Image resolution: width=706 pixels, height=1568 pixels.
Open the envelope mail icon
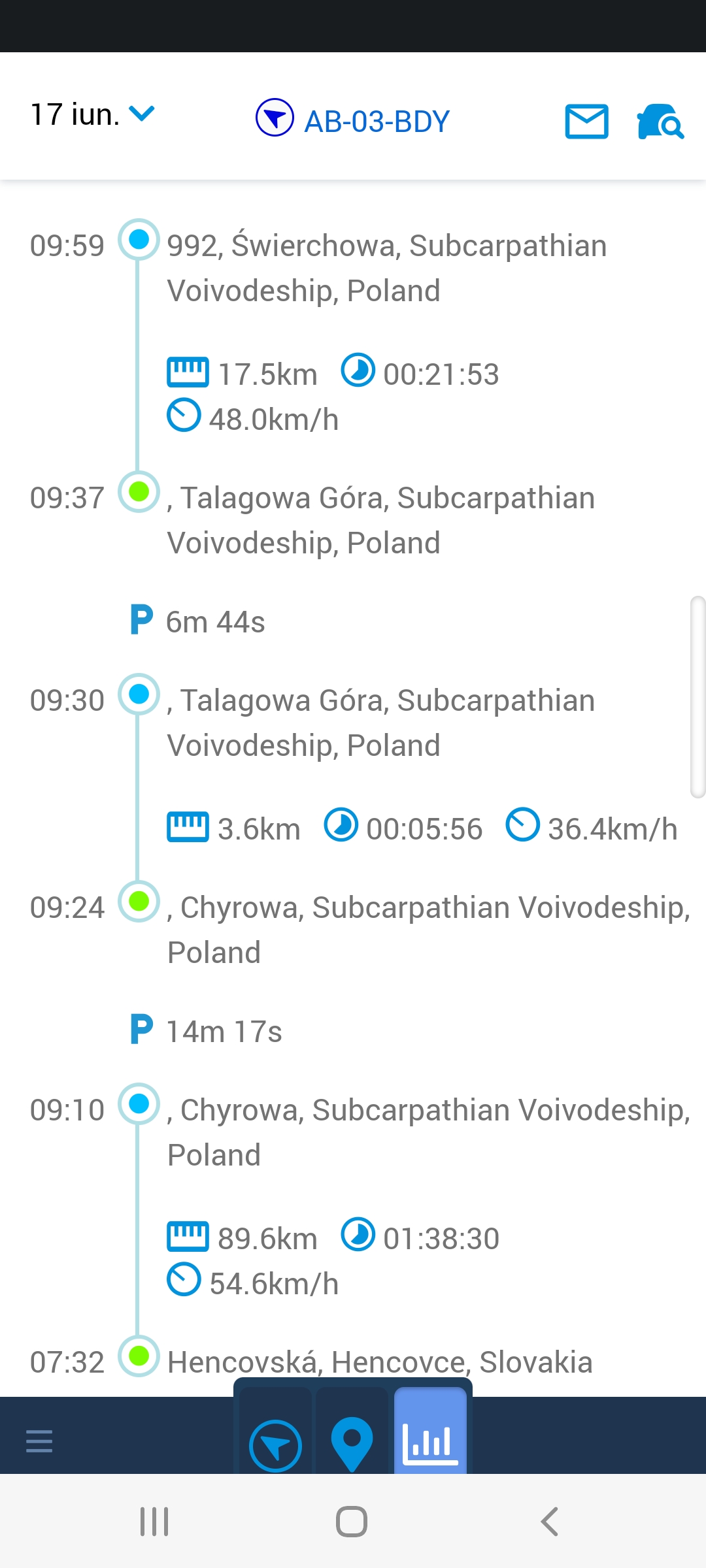click(586, 121)
